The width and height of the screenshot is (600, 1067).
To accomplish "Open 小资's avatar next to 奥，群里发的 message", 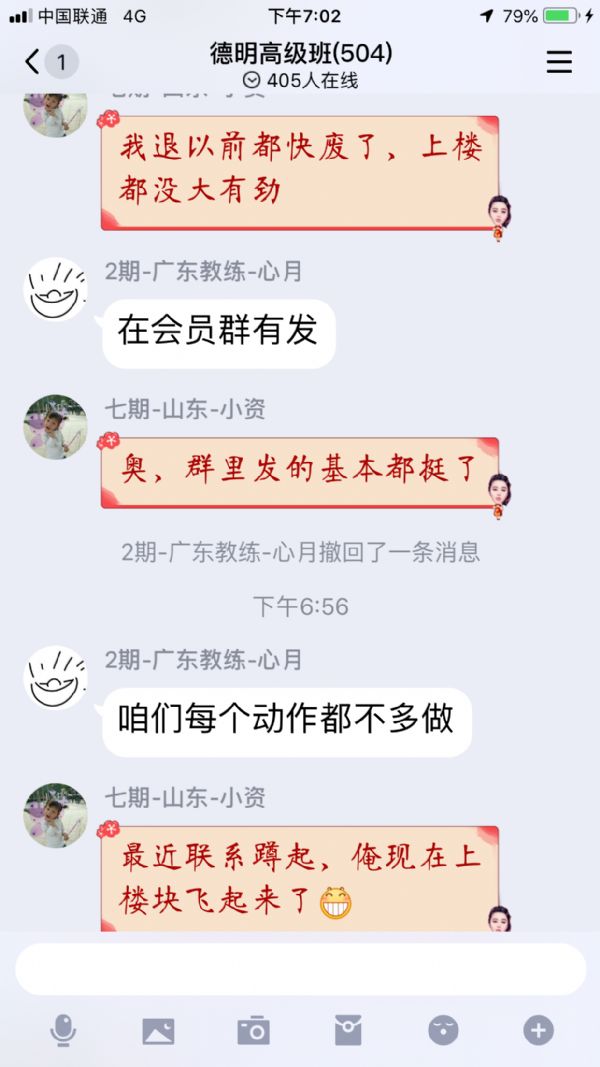I will 55,427.
